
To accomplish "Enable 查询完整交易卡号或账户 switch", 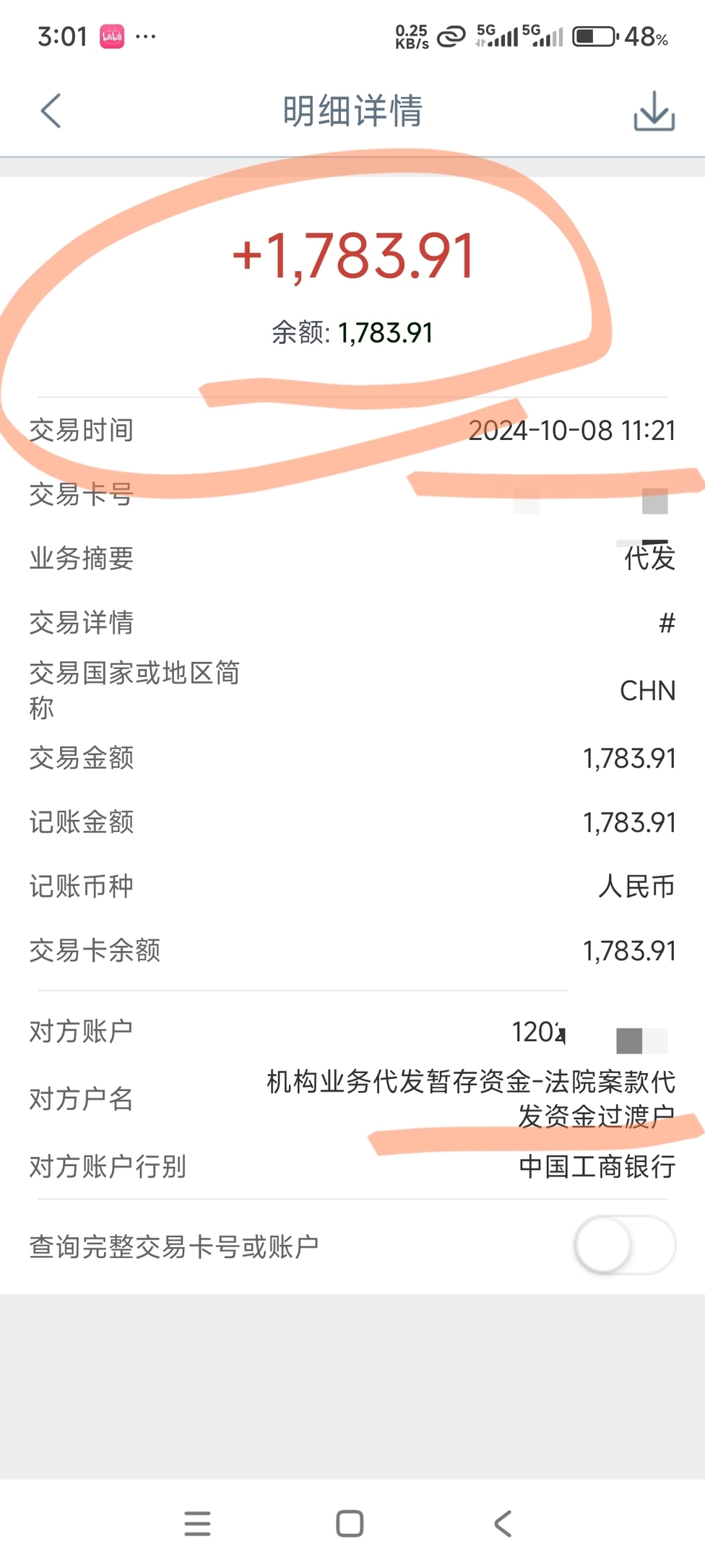I will coord(625,1245).
